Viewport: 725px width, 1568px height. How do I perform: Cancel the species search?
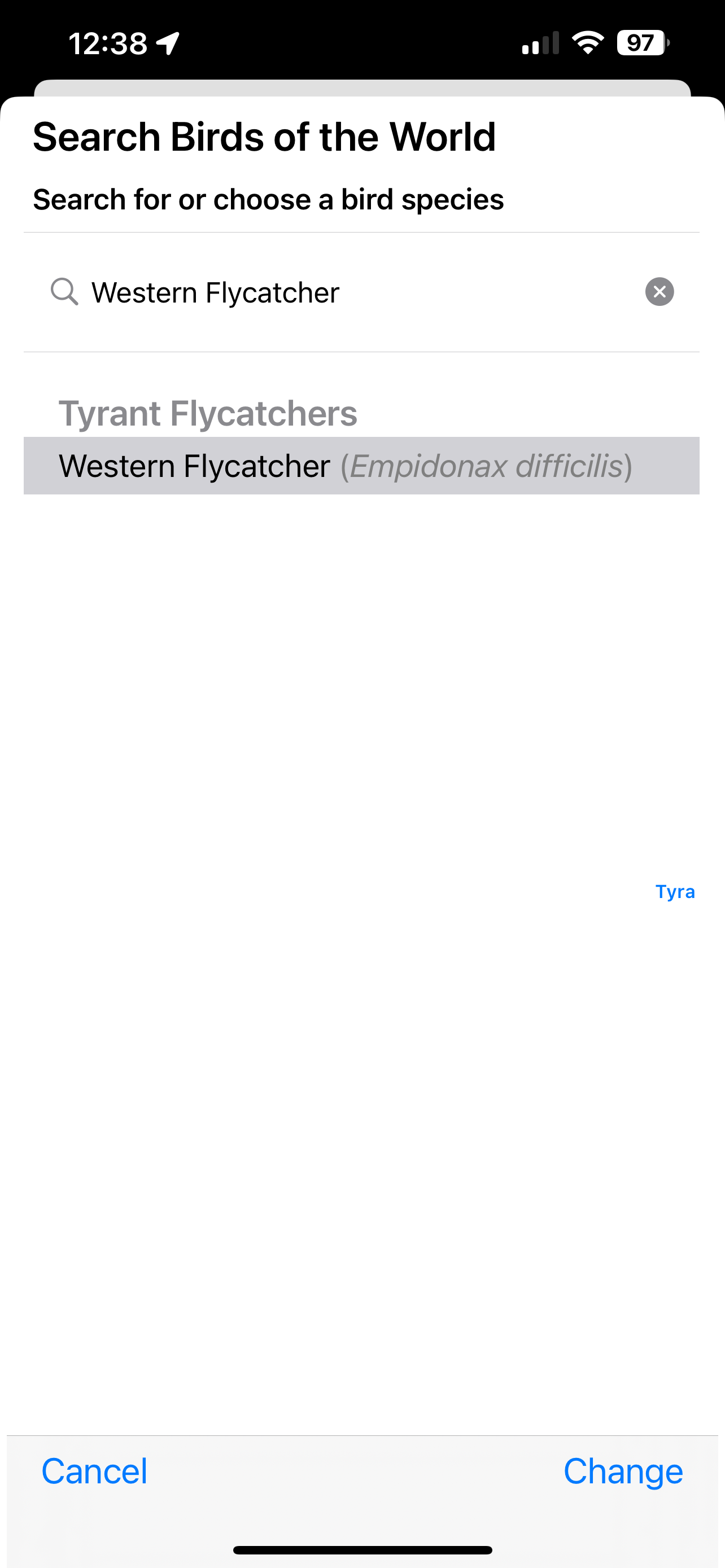click(94, 1471)
